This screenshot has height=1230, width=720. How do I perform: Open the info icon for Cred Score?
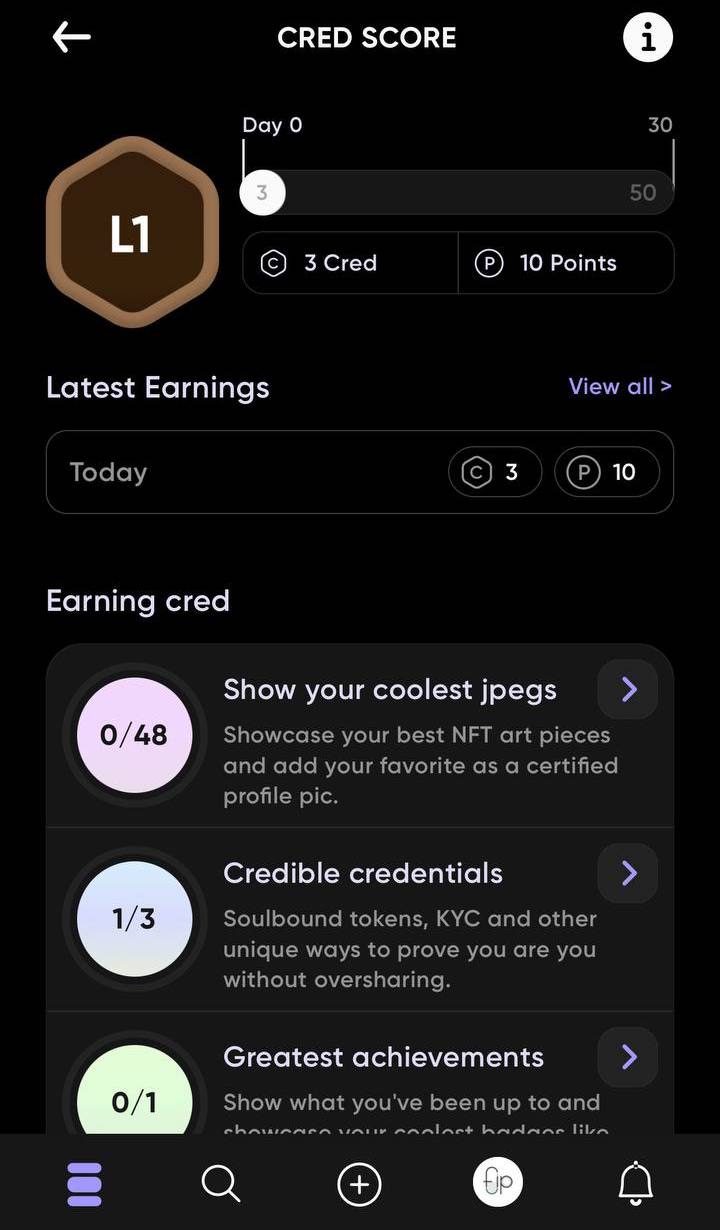click(x=648, y=38)
